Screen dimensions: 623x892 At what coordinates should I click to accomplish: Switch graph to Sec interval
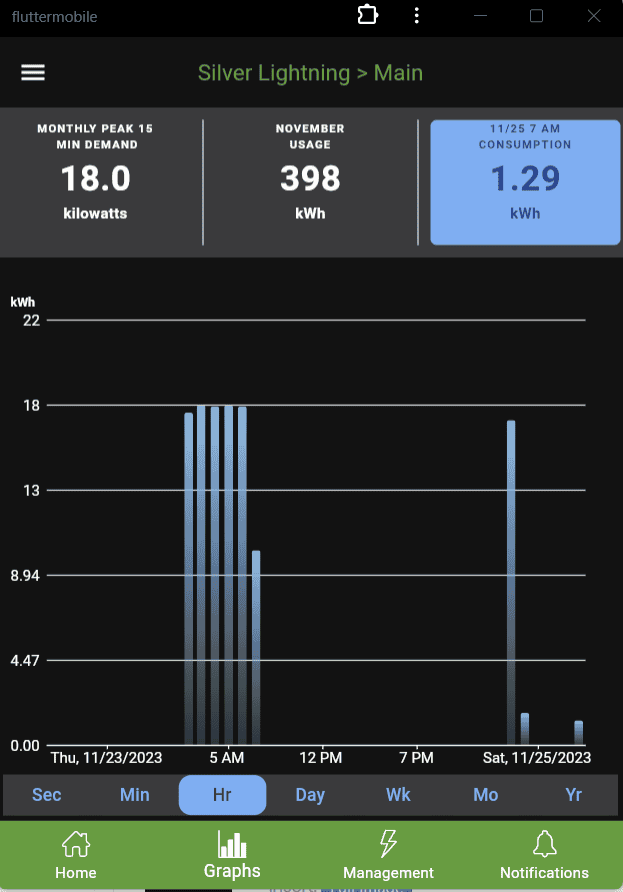[x=47, y=795]
